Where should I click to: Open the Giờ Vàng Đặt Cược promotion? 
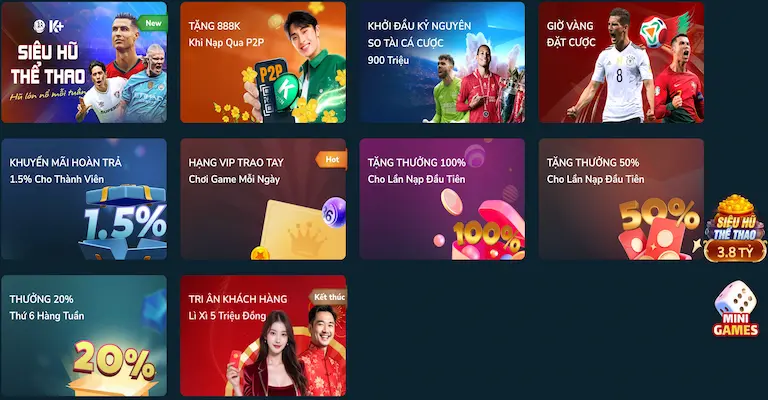621,62
